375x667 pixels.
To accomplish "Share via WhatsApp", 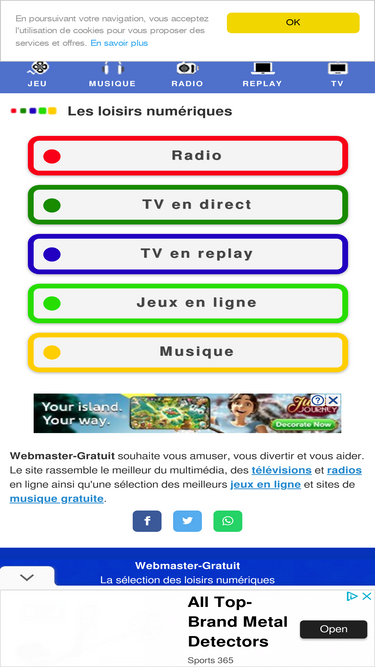I will click(x=228, y=521).
